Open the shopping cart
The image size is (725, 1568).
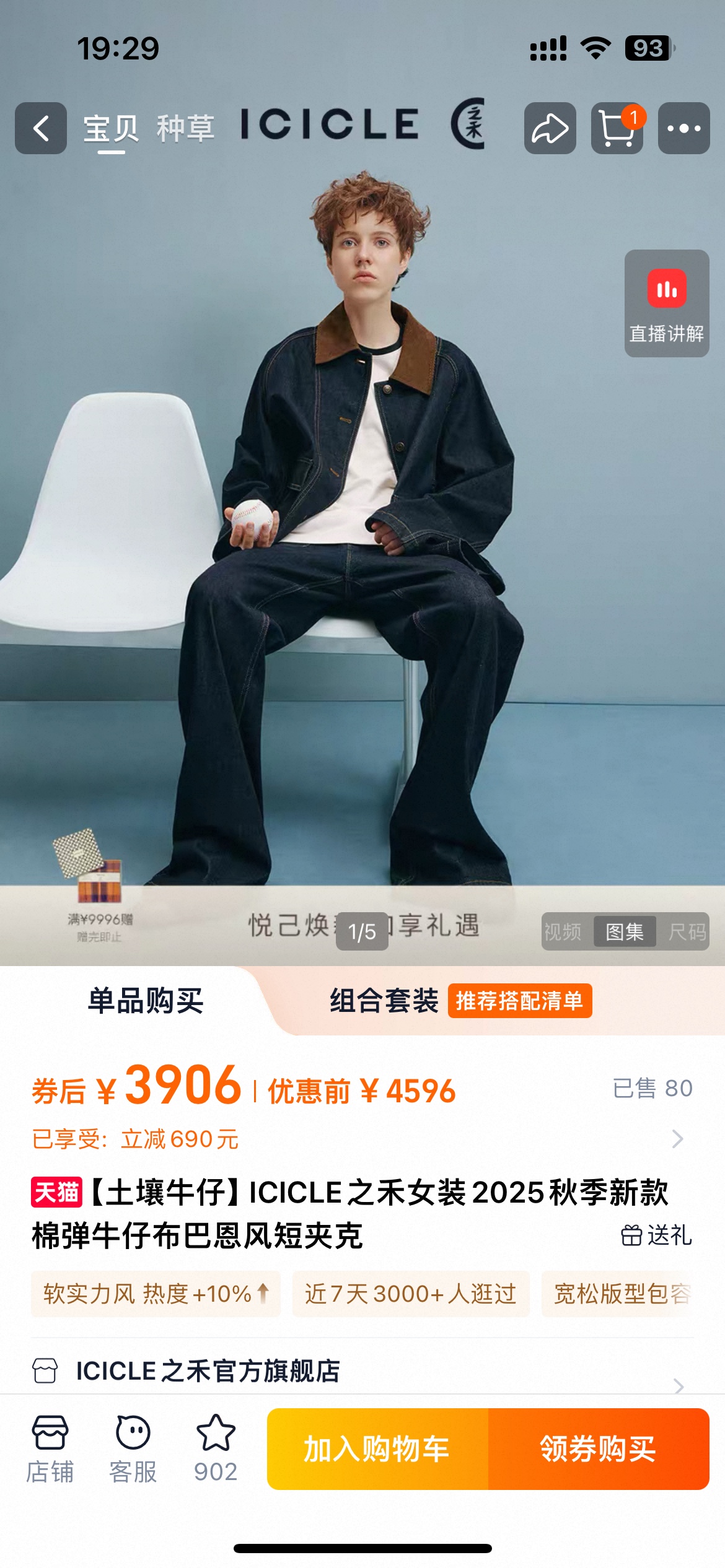[x=617, y=128]
